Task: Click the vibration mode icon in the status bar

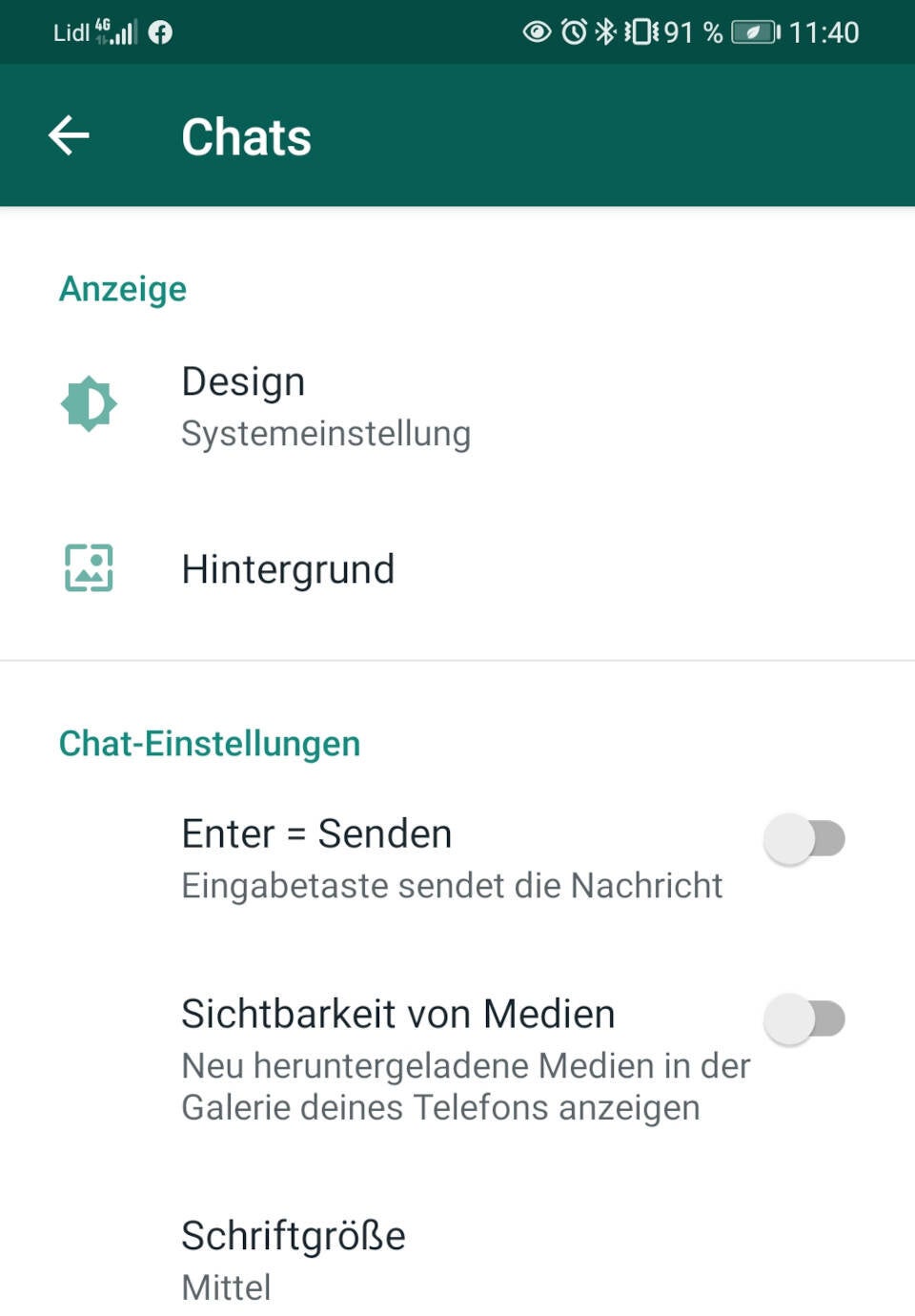Action: pyautogui.click(x=640, y=31)
